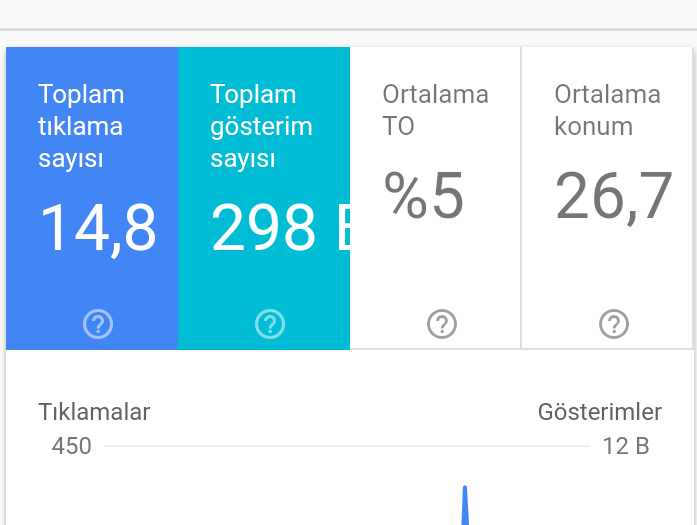This screenshot has height=525, width=697.
Task: Toggle the Toplam tıklama sayısı metric card
Action: (92, 198)
